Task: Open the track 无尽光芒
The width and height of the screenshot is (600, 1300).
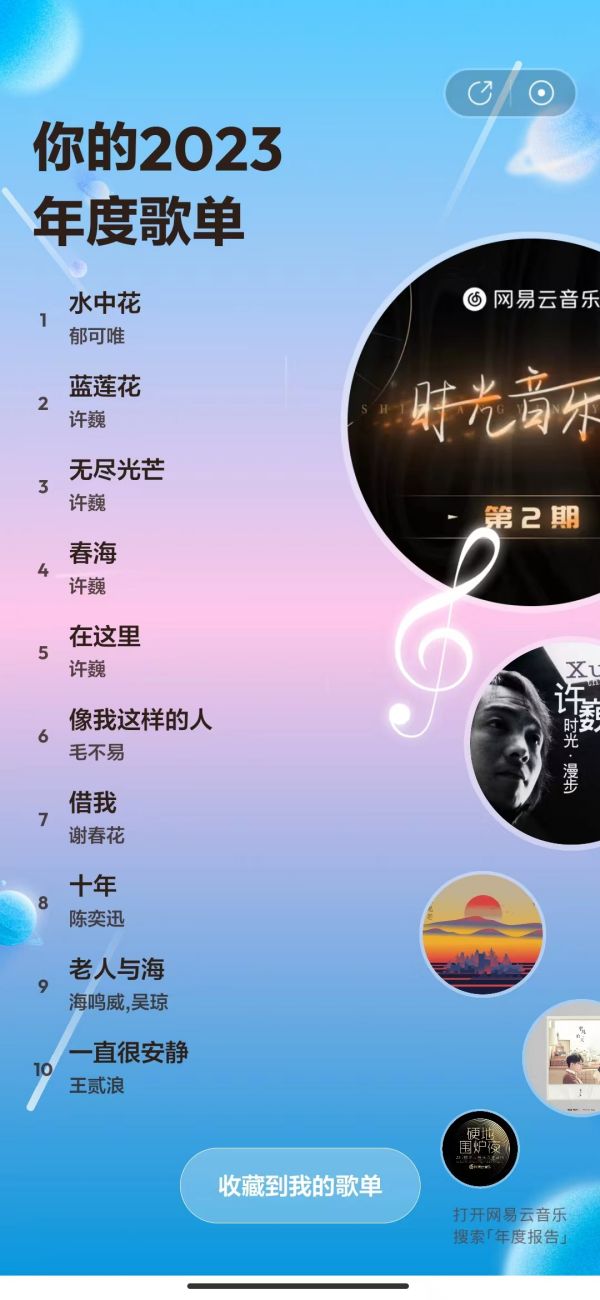Action: click(x=115, y=484)
